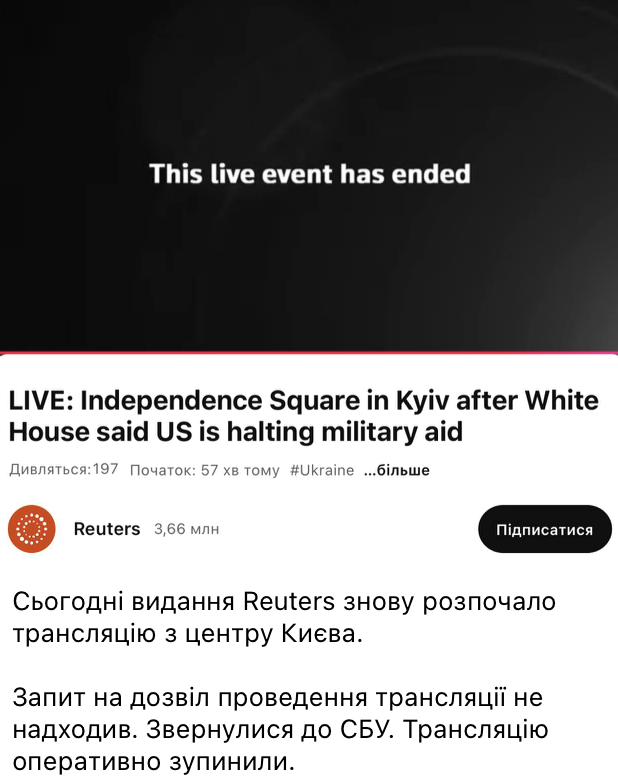618x778 pixels.
Task: Open the Reuters channel page
Action: pyautogui.click(x=107, y=529)
